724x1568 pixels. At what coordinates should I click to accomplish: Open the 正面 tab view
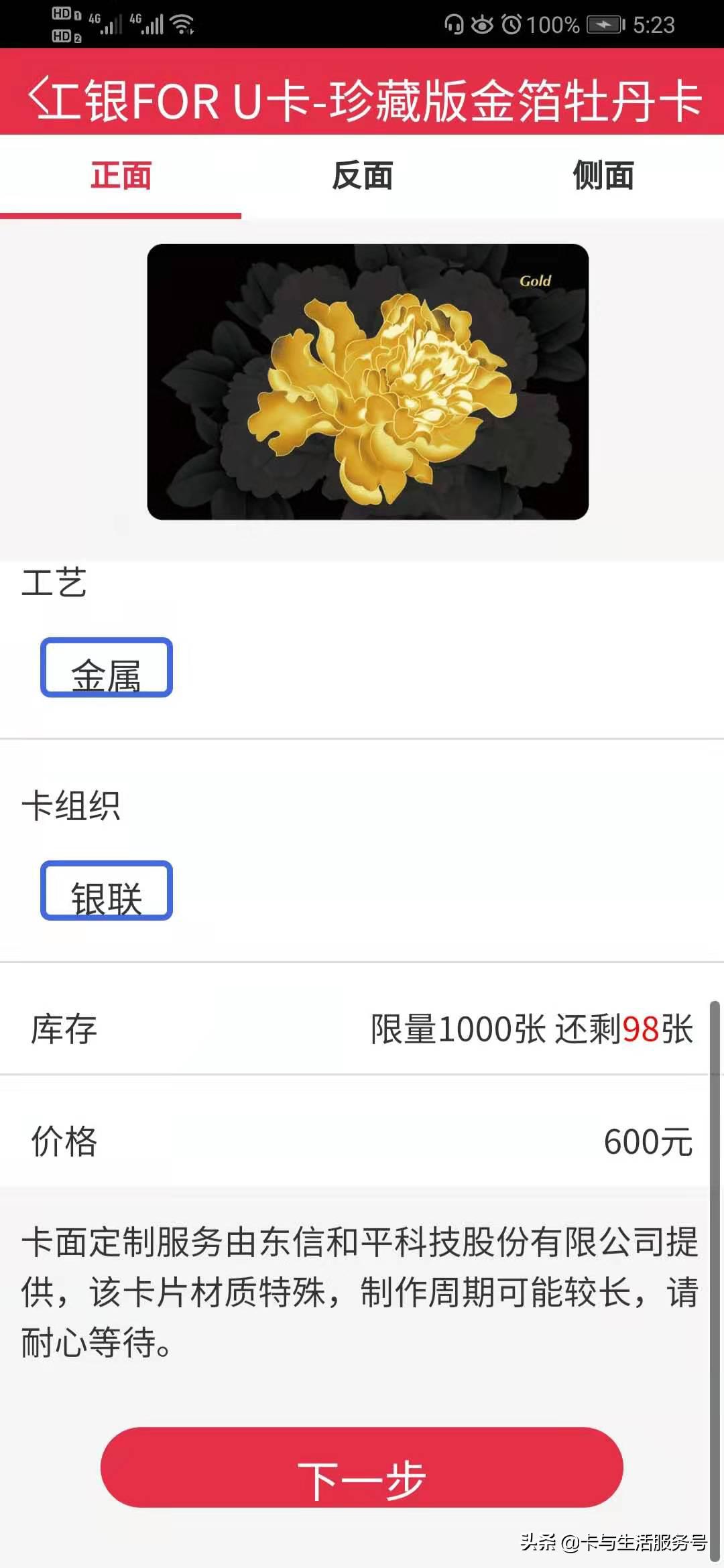pos(121,176)
